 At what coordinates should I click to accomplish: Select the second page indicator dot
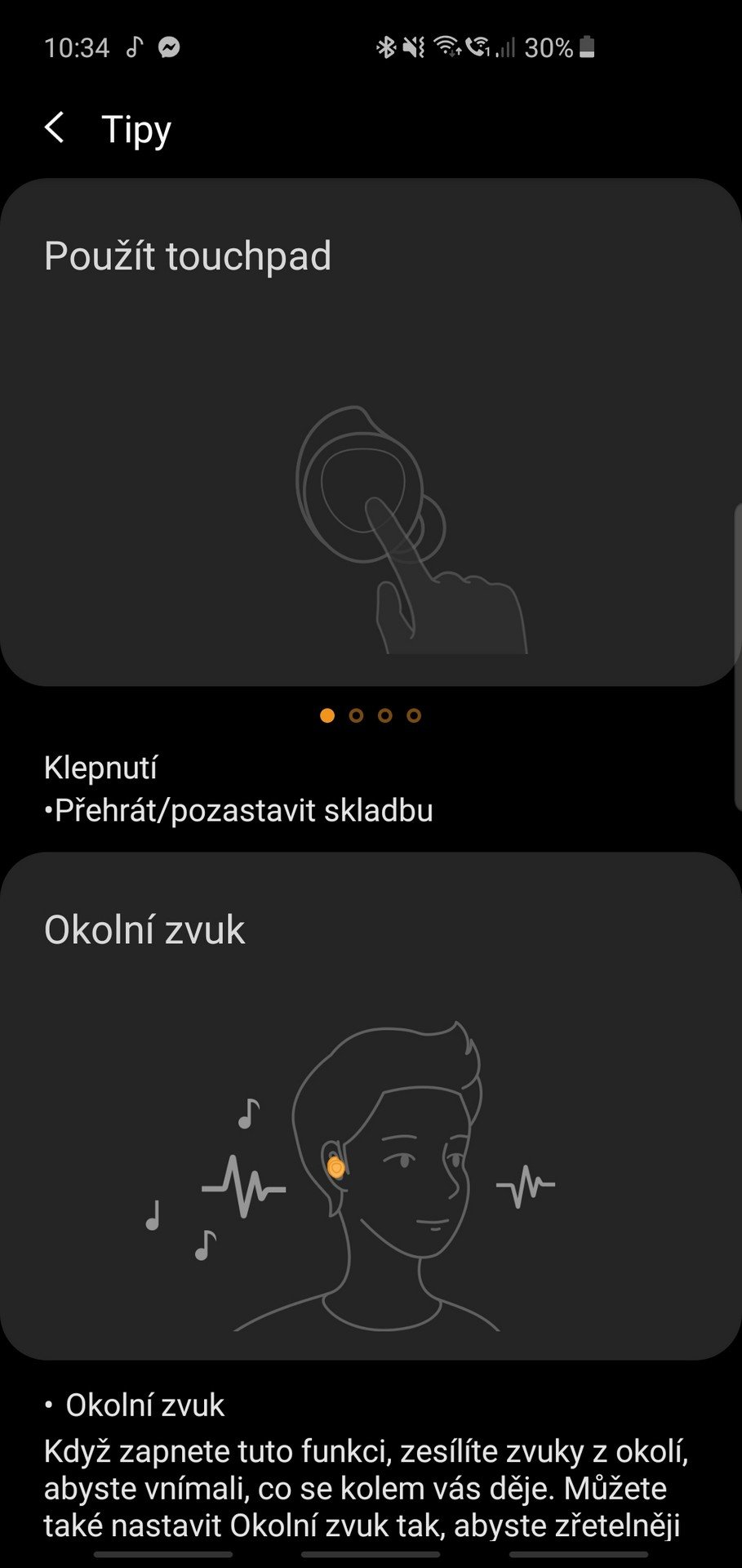tap(356, 715)
